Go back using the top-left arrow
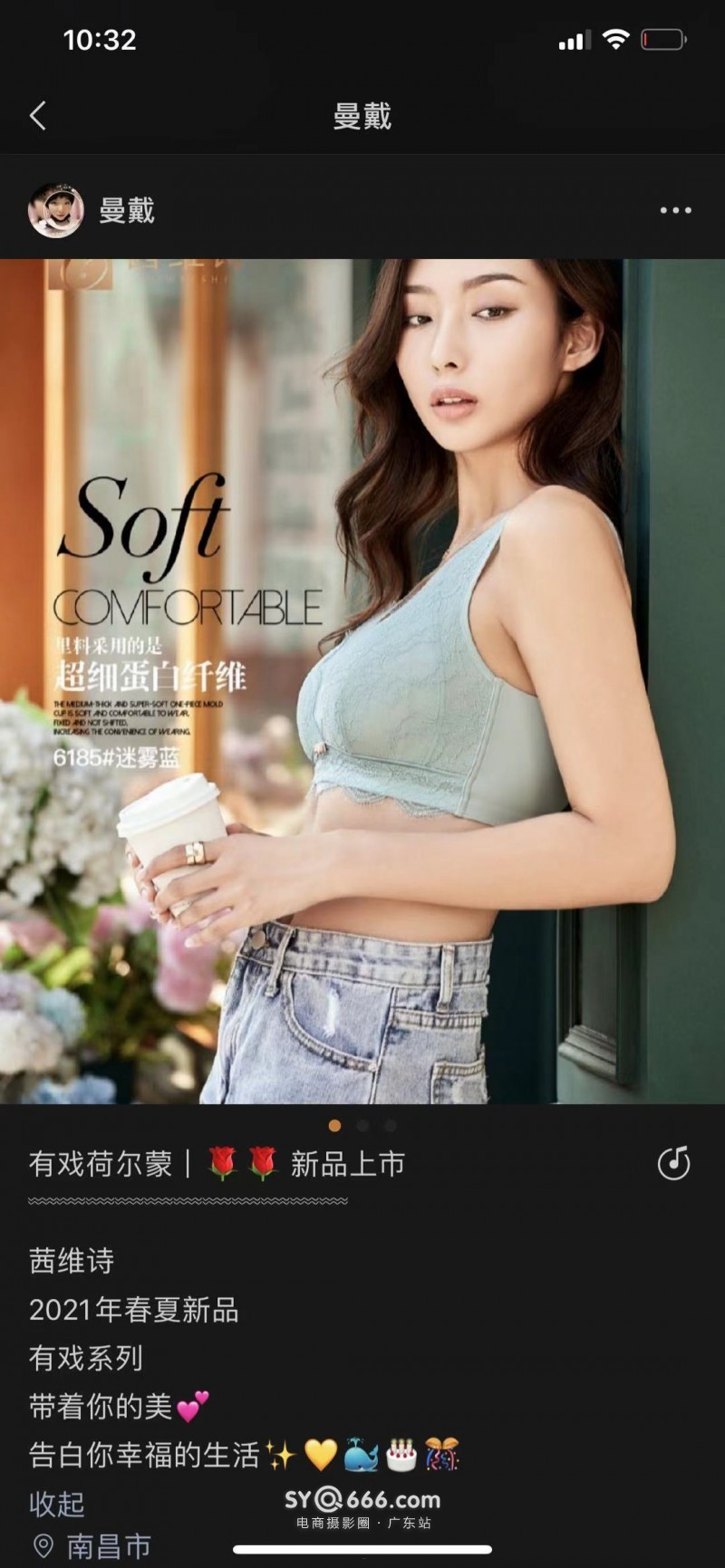Image resolution: width=725 pixels, height=1568 pixels. (38, 116)
